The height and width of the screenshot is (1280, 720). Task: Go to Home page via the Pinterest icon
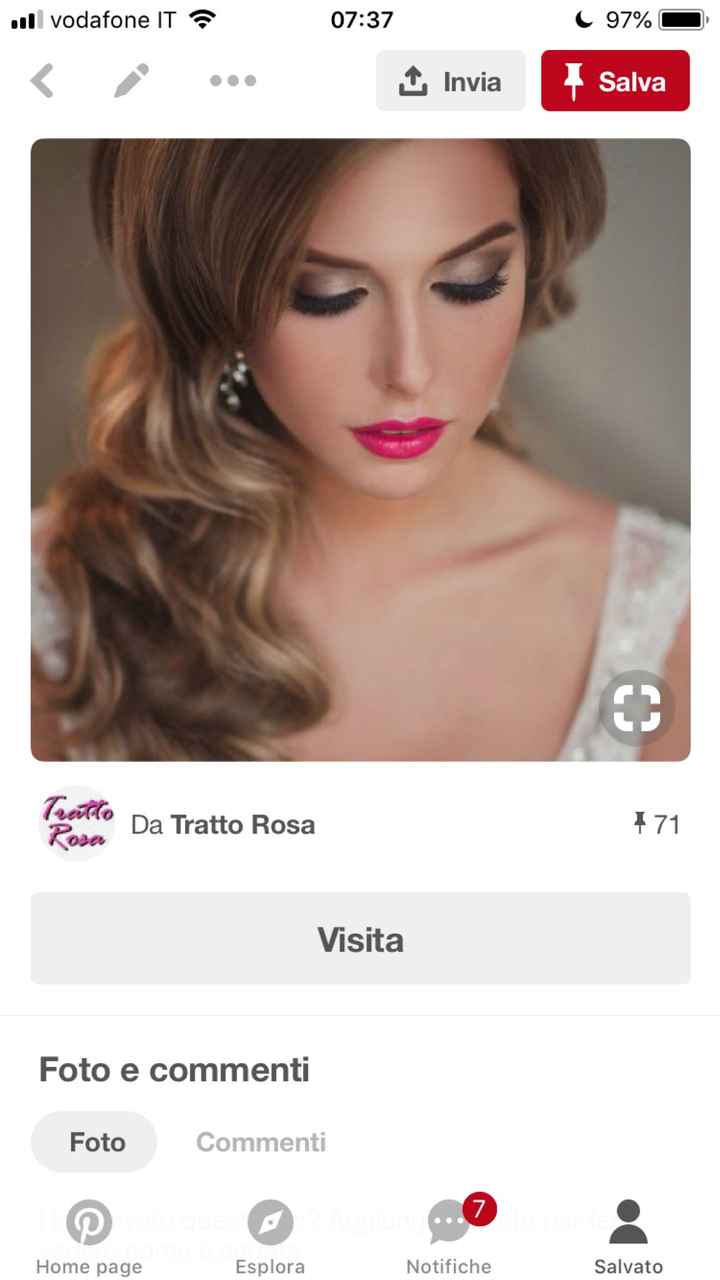(89, 1222)
